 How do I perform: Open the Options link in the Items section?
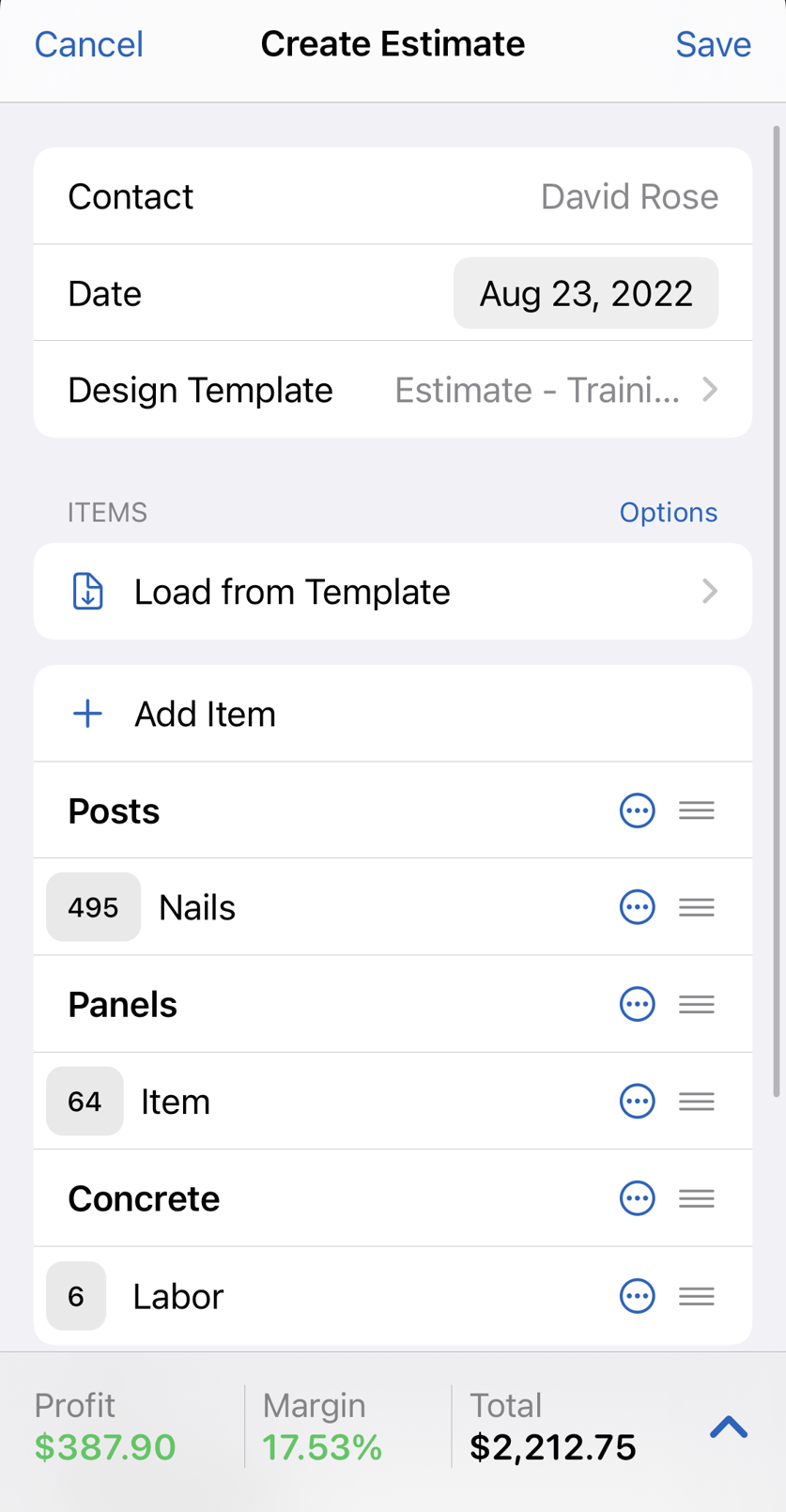[668, 512]
